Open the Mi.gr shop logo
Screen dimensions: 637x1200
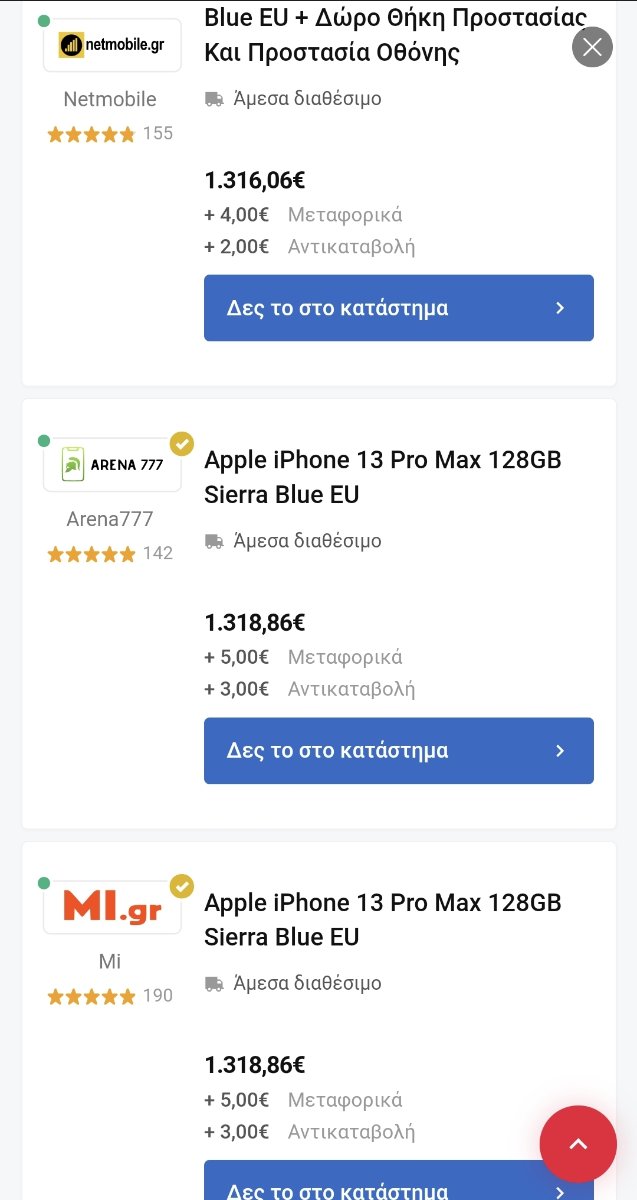(x=112, y=907)
